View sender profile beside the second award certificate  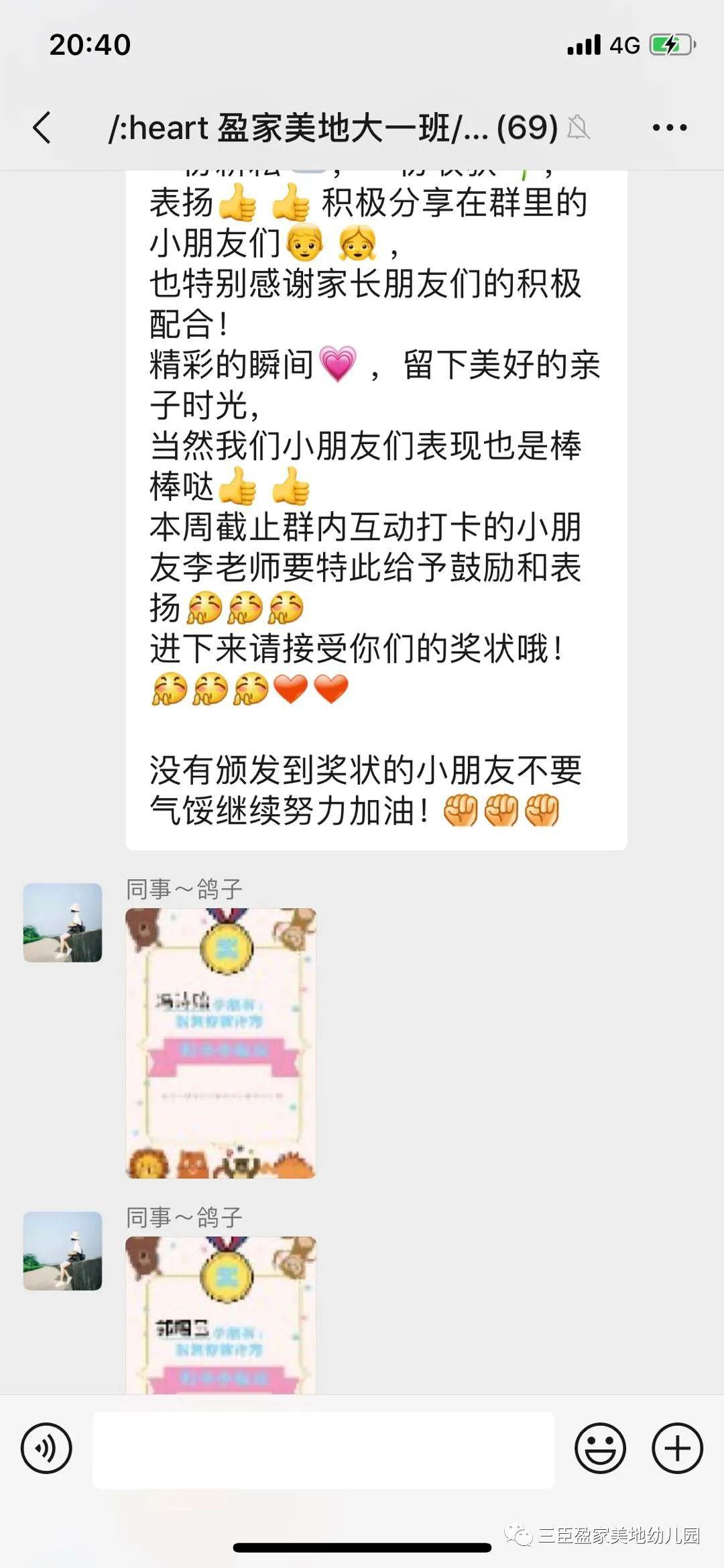tap(62, 1251)
